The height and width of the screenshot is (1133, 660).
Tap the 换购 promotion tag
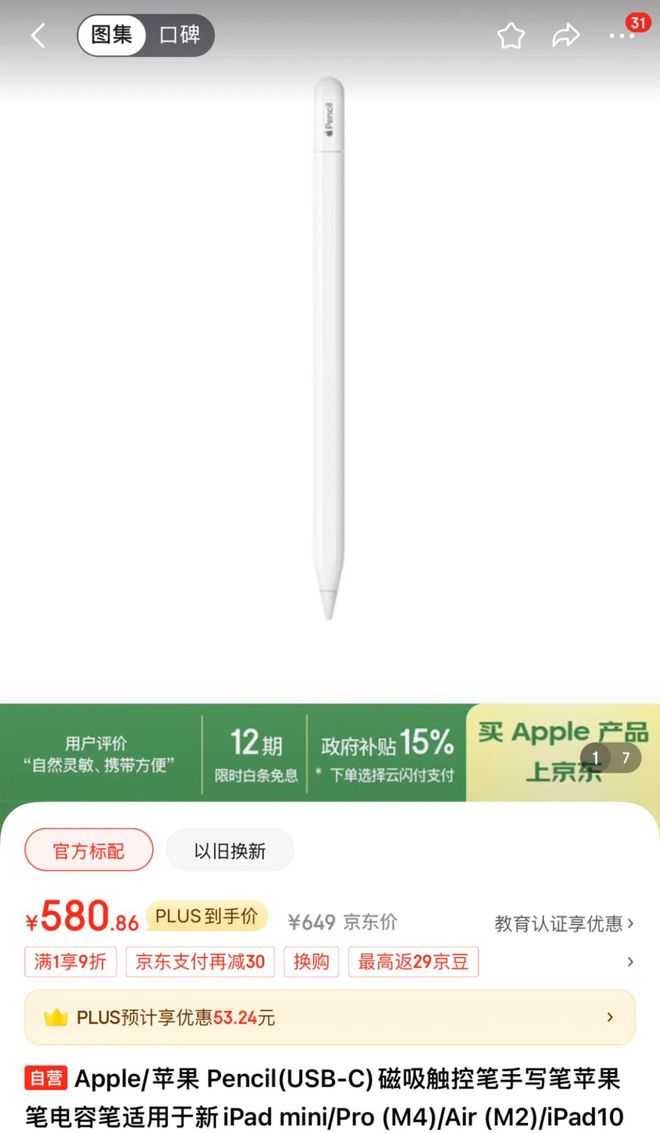point(311,962)
